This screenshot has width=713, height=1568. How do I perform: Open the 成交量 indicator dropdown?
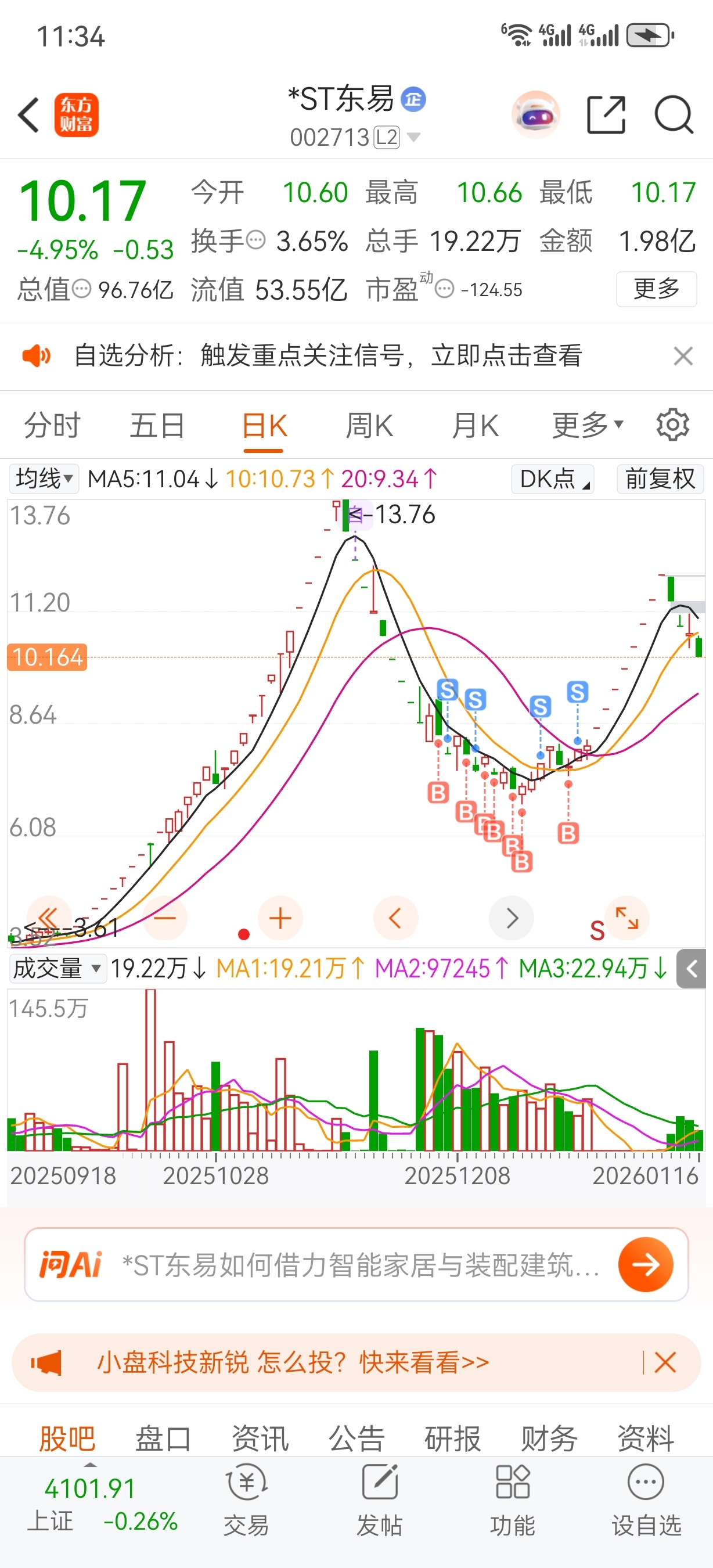coord(56,969)
